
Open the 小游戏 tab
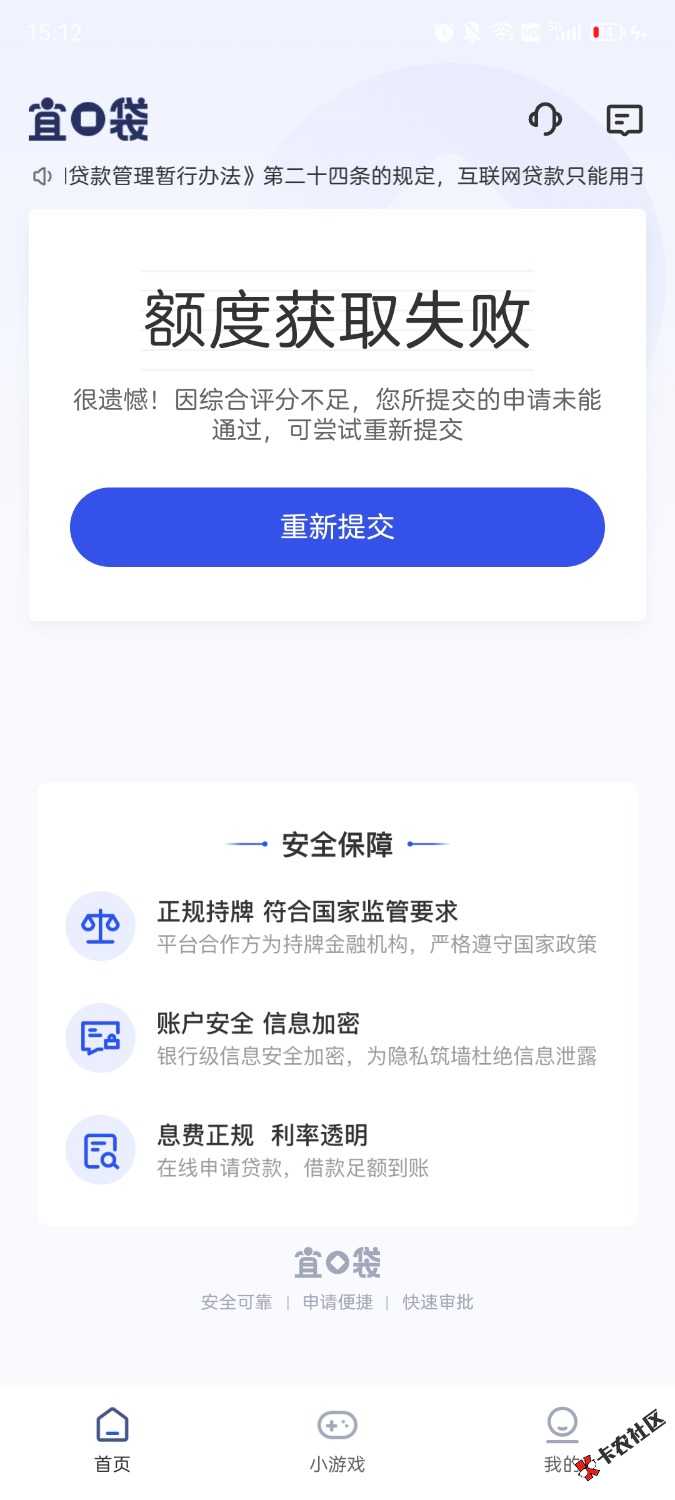(x=337, y=1439)
